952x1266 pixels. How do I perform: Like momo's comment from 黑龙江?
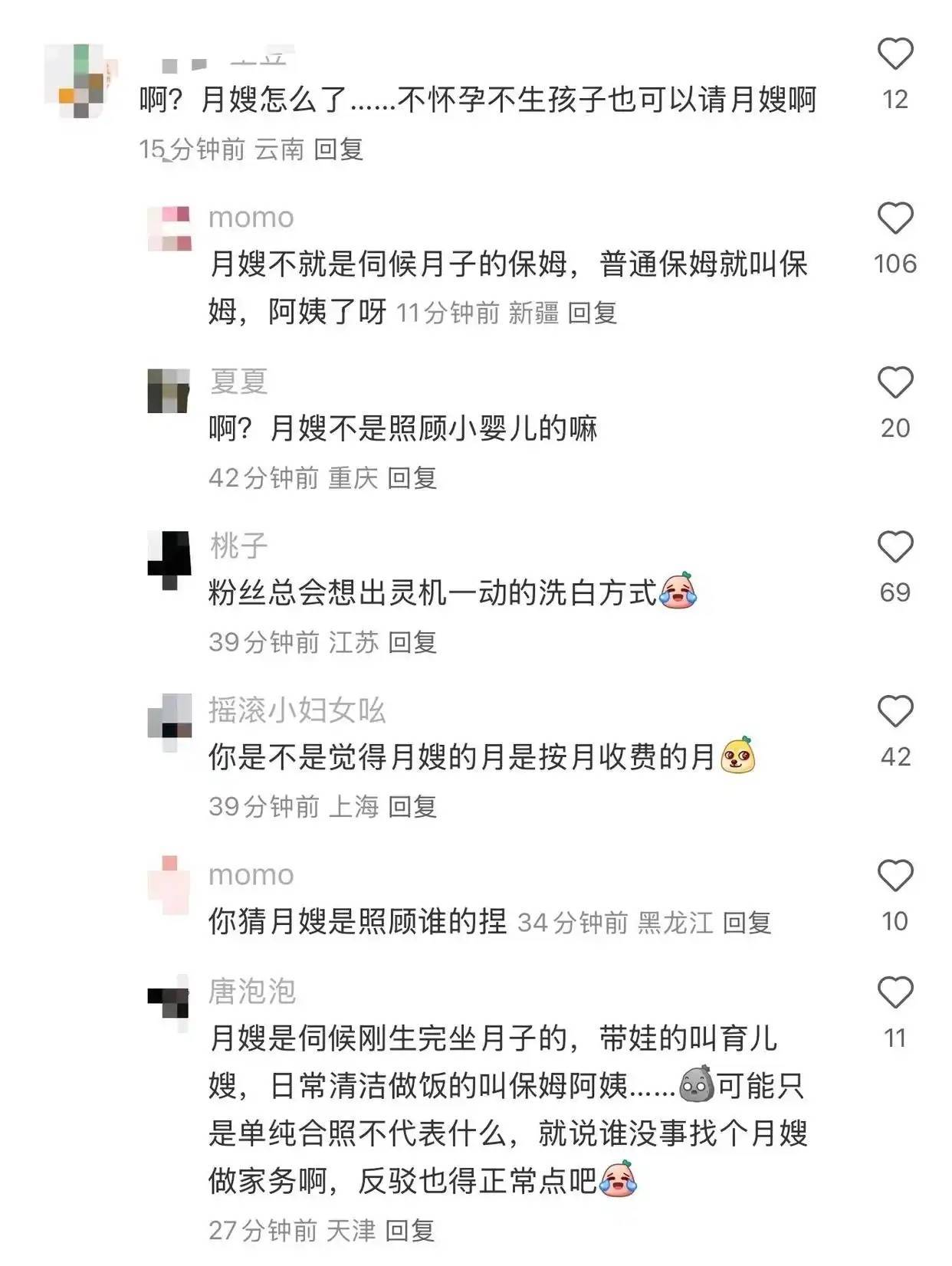[x=895, y=876]
